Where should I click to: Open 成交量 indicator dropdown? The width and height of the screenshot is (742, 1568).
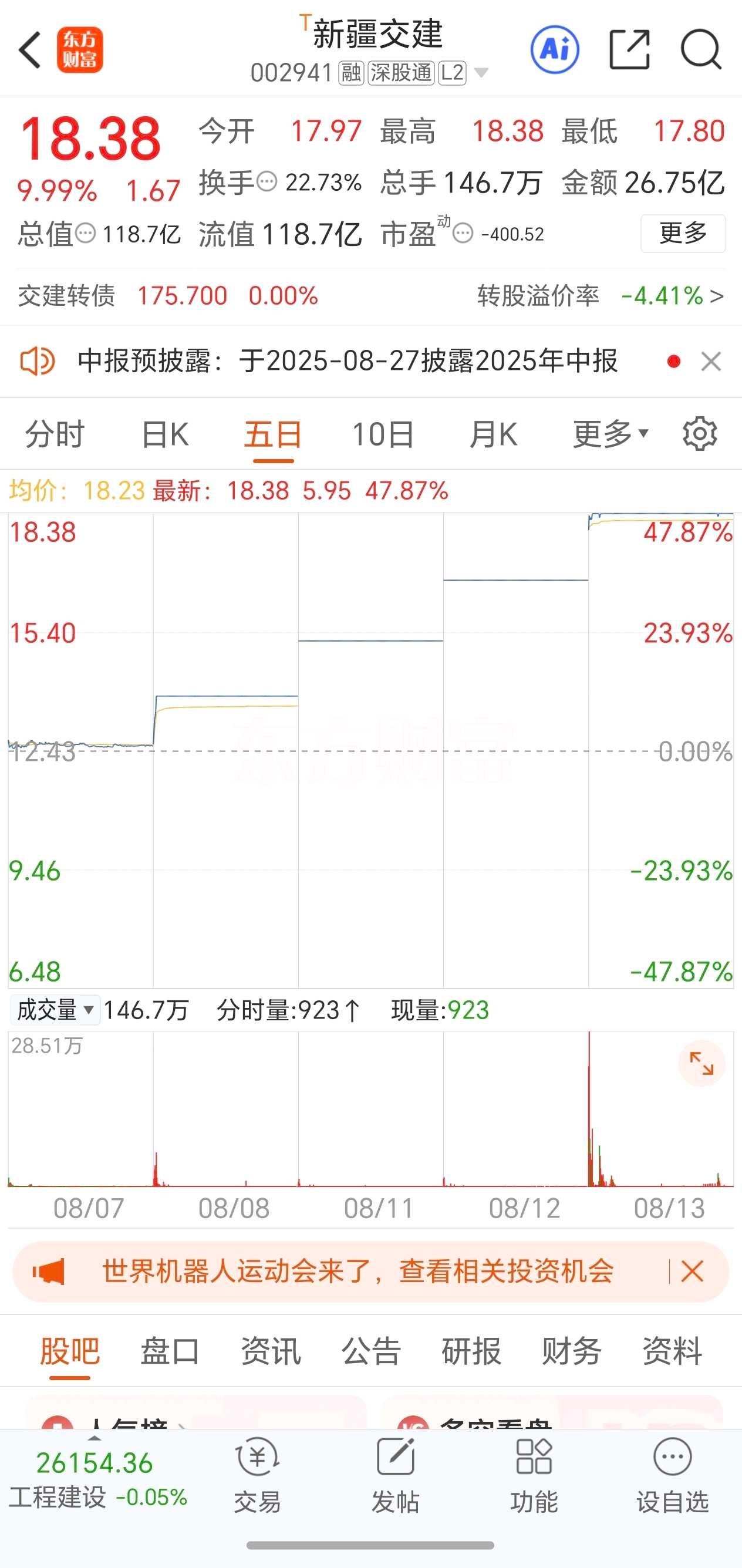tap(55, 1010)
